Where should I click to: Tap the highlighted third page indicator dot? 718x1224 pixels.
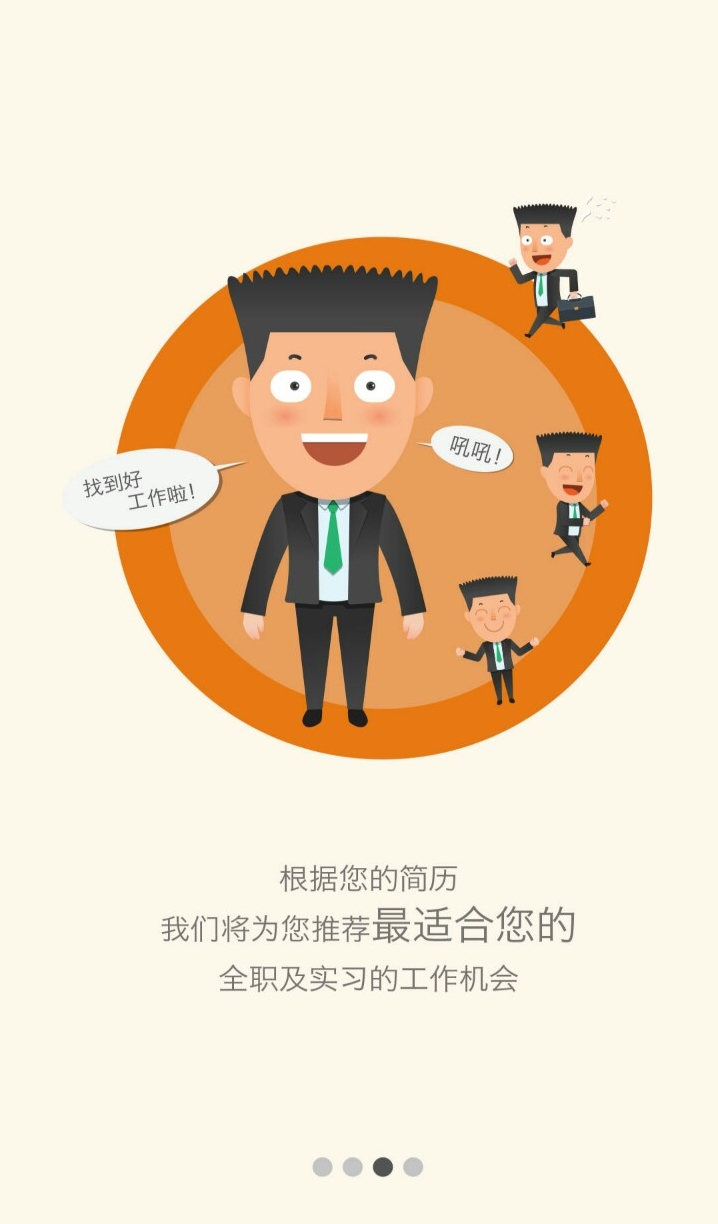point(383,1167)
